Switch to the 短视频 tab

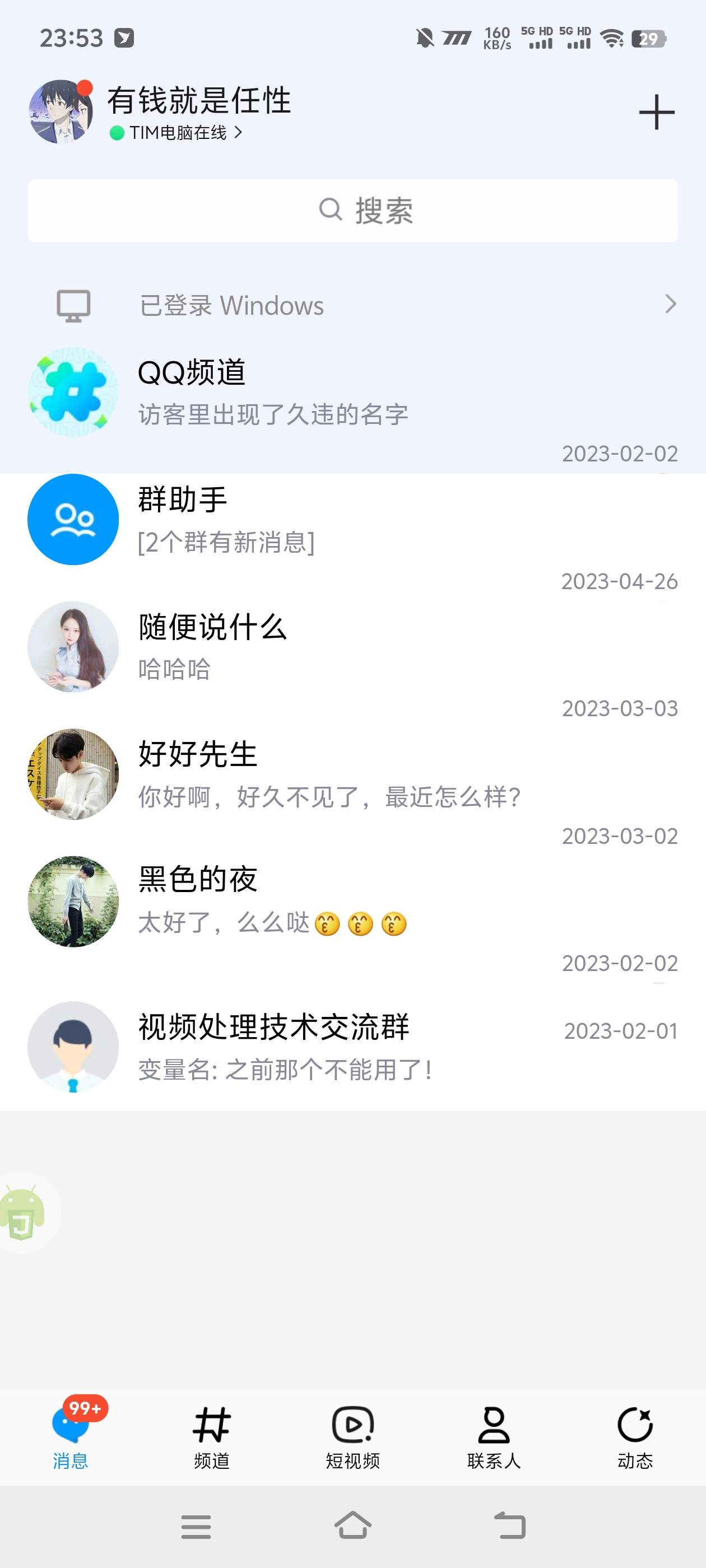(x=352, y=1438)
